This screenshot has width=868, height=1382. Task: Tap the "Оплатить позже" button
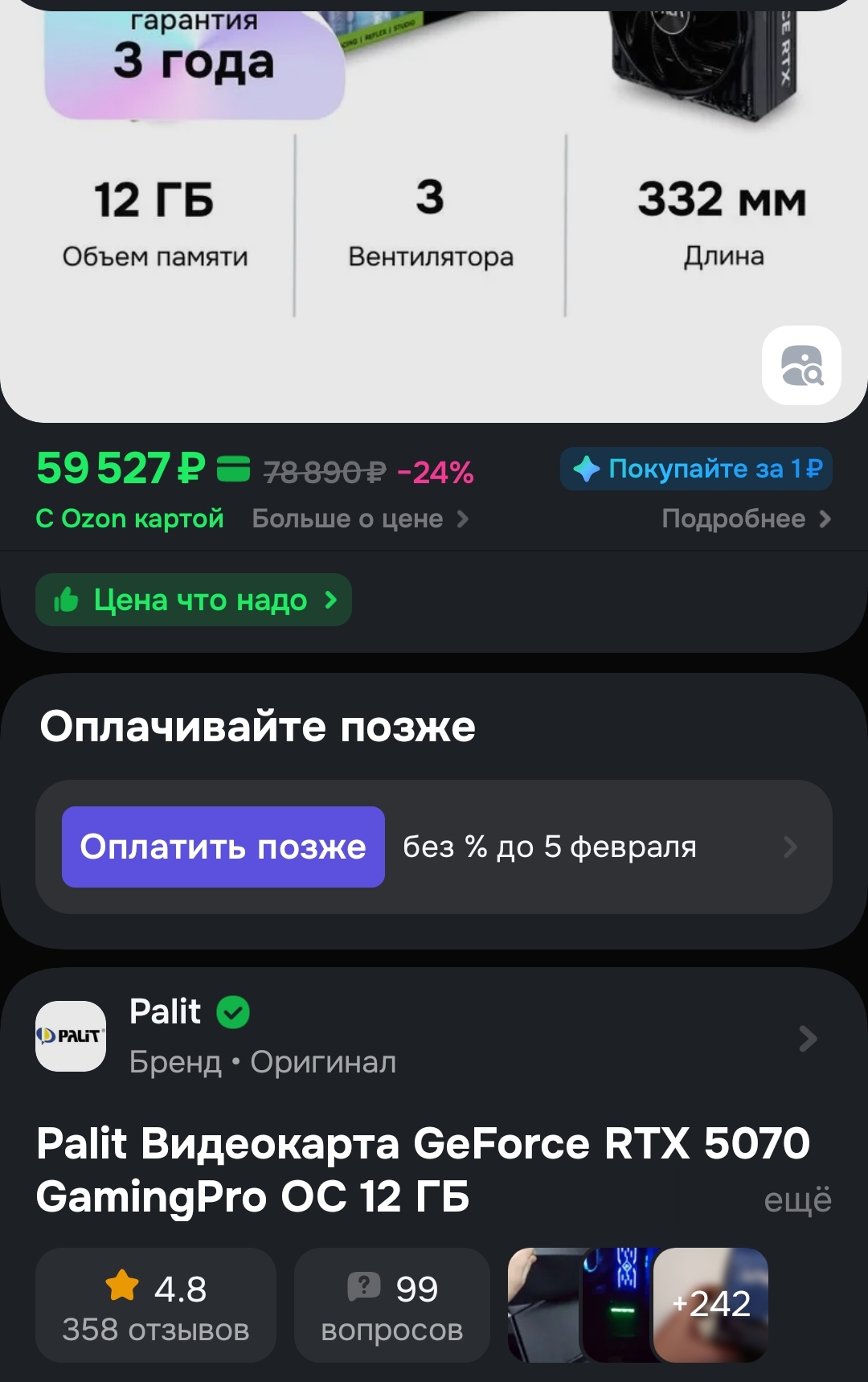[x=223, y=847]
